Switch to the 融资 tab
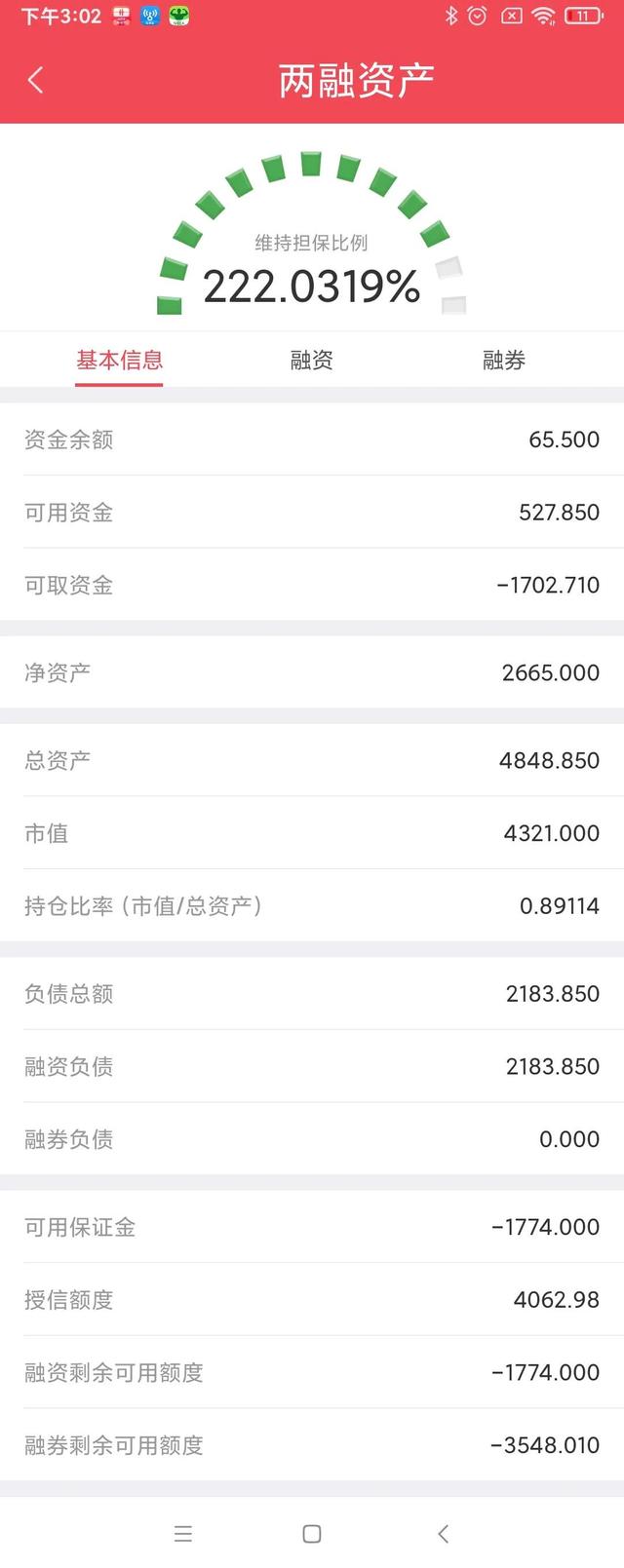This screenshot has width=624, height=1568. tap(312, 361)
